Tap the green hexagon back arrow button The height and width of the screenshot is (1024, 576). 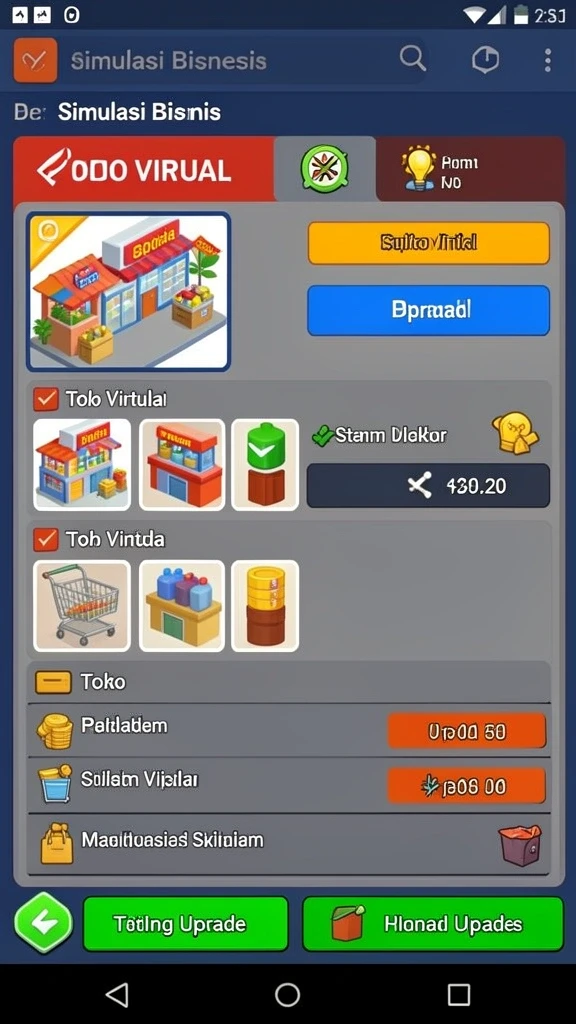pos(43,923)
